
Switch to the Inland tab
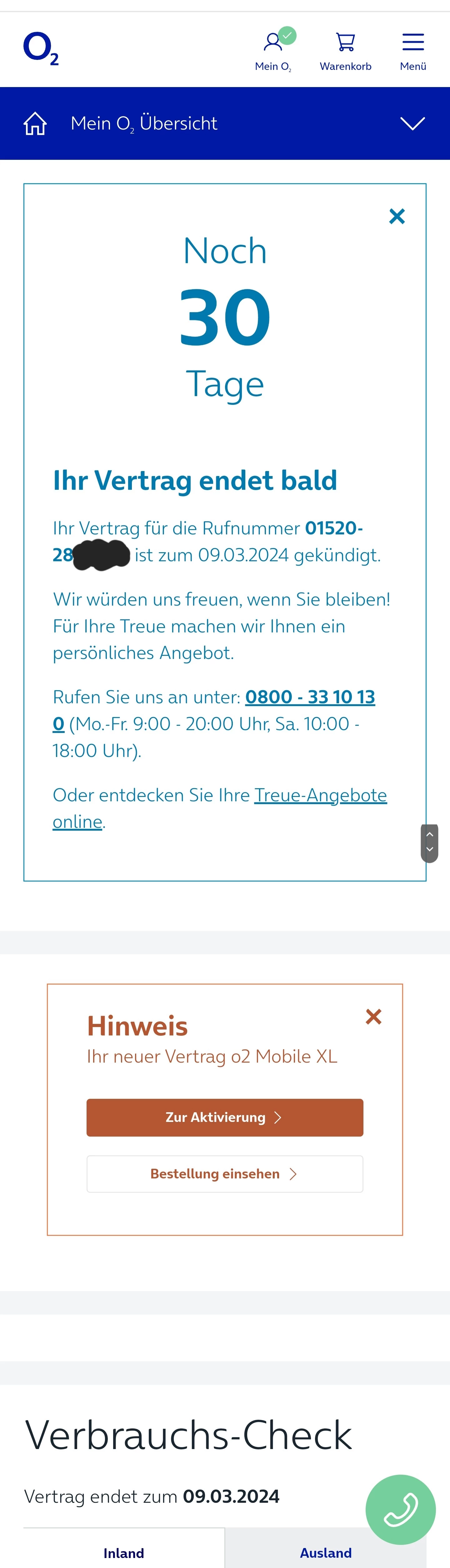pyautogui.click(x=124, y=1552)
